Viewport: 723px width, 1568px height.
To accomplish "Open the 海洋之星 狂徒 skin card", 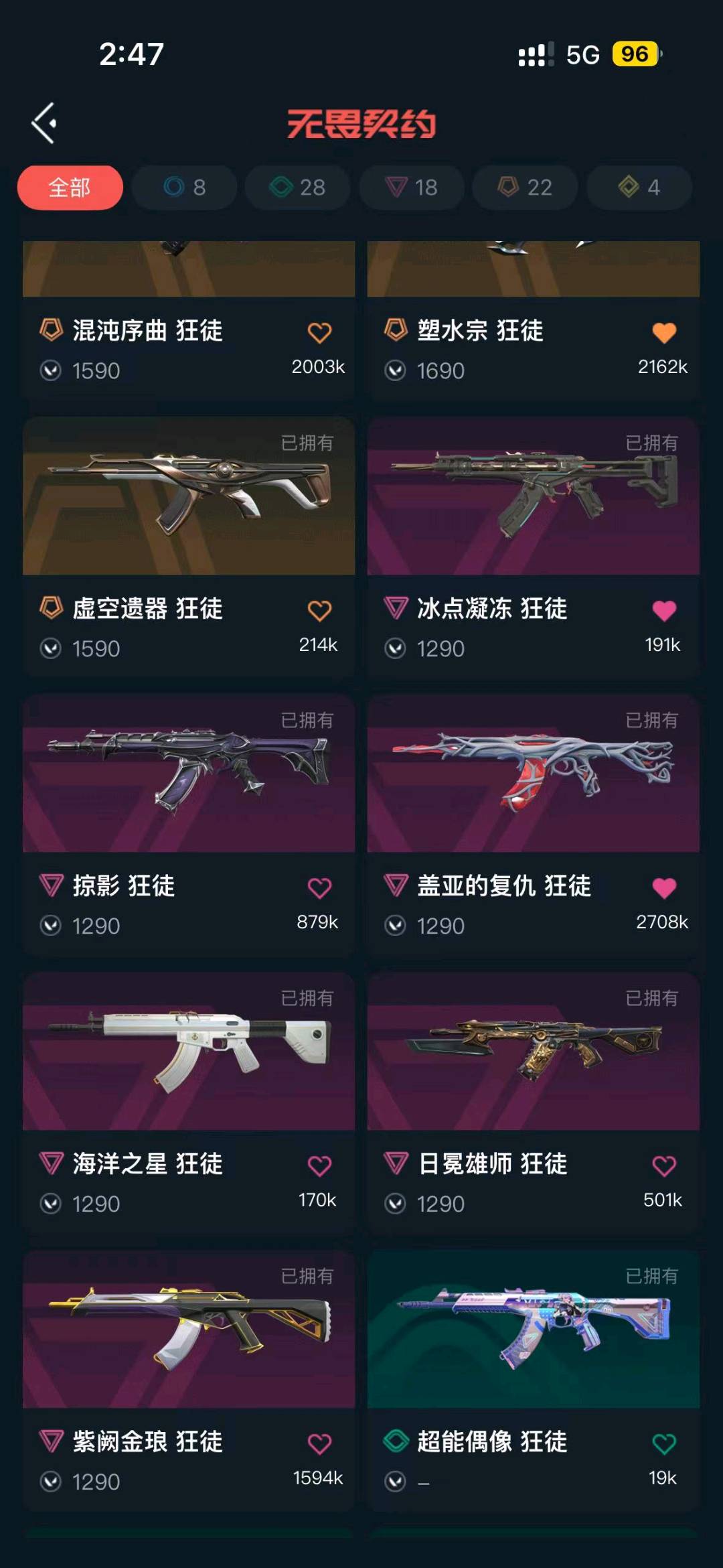I will [x=189, y=1052].
